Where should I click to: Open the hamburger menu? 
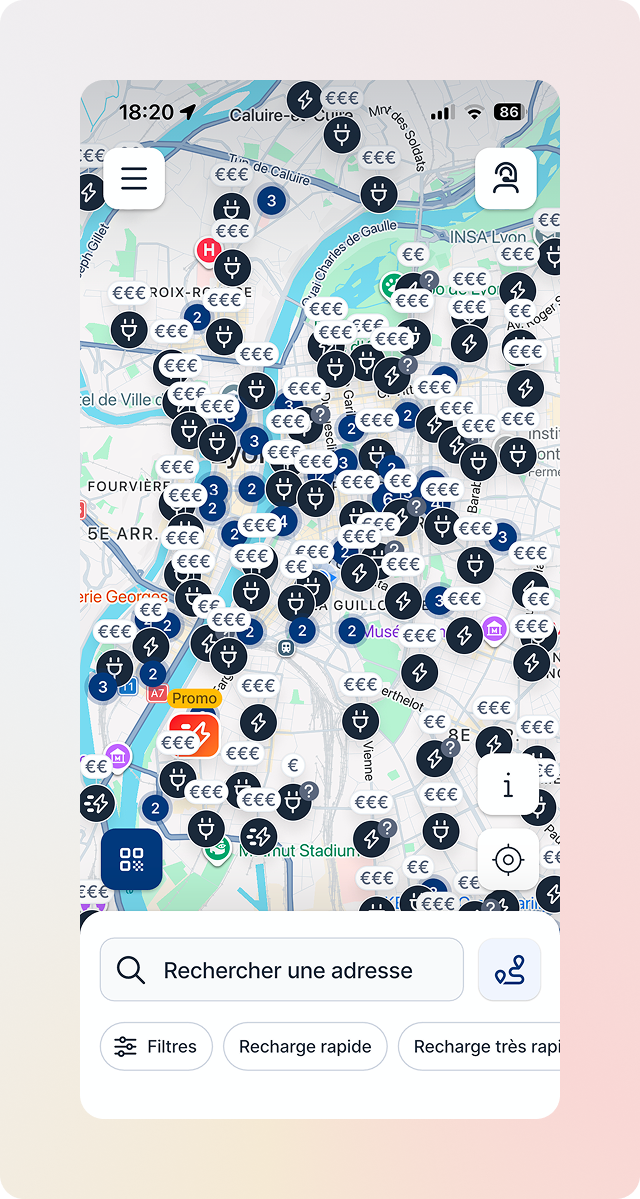click(134, 179)
